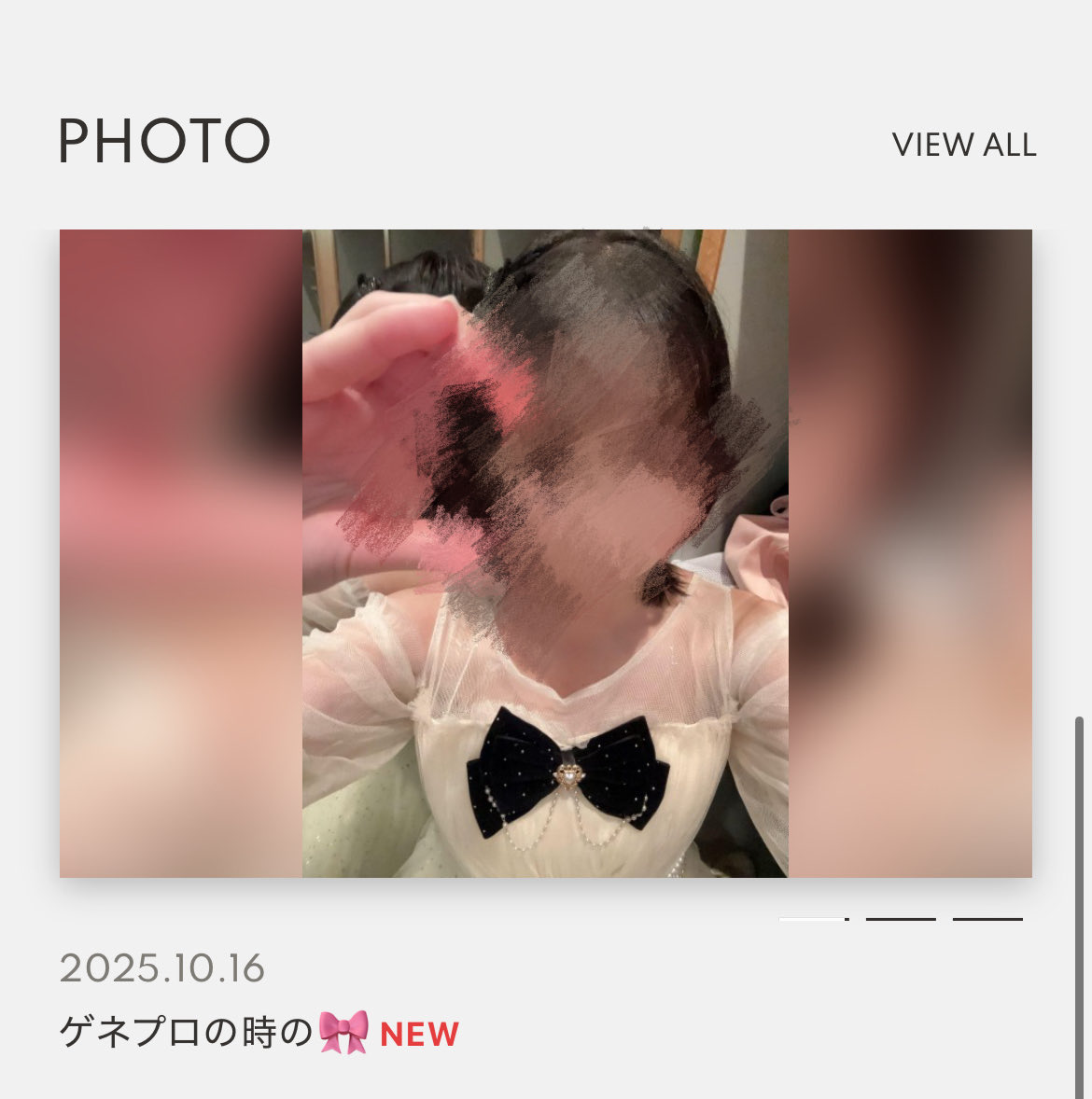The height and width of the screenshot is (1099, 1092).
Task: Open the post titled ゲネプロの時の
Action: point(185,1033)
